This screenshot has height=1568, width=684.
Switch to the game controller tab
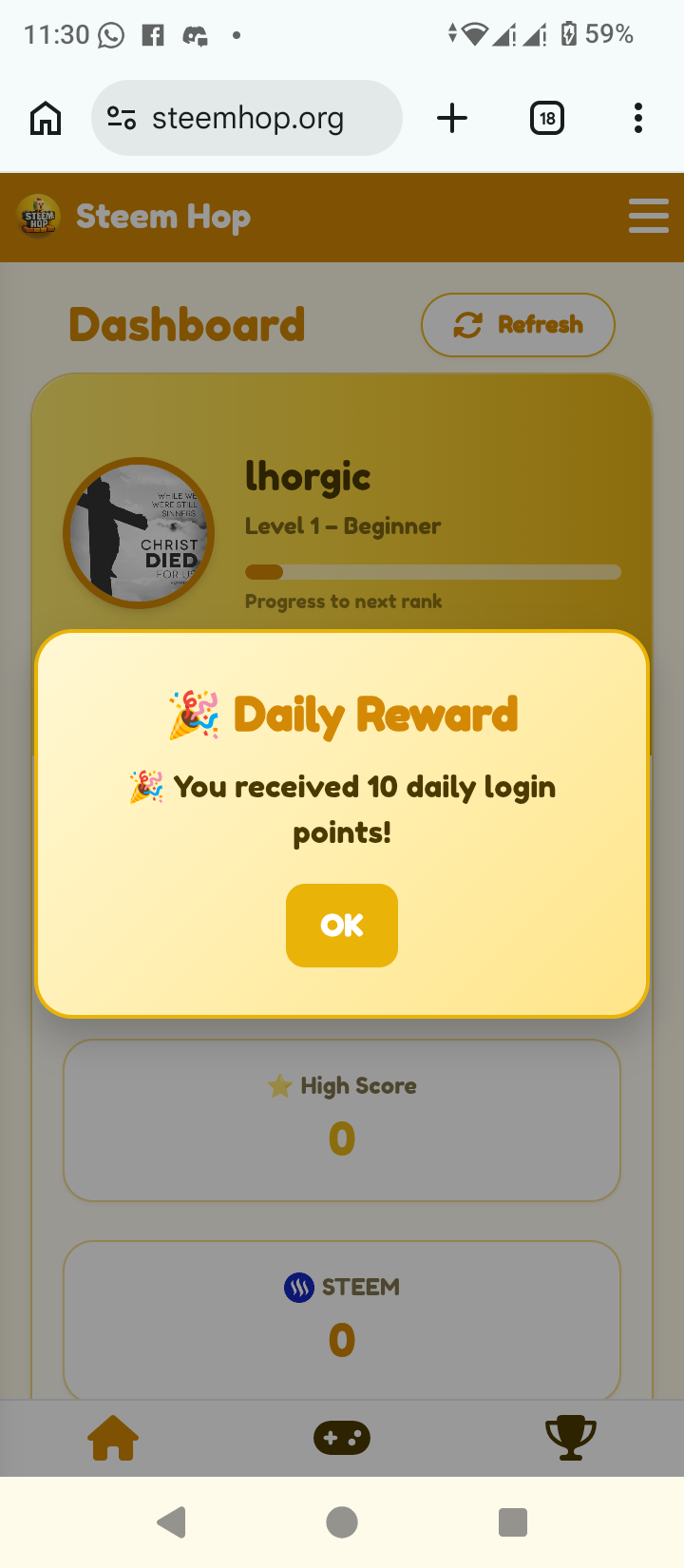tap(342, 1437)
